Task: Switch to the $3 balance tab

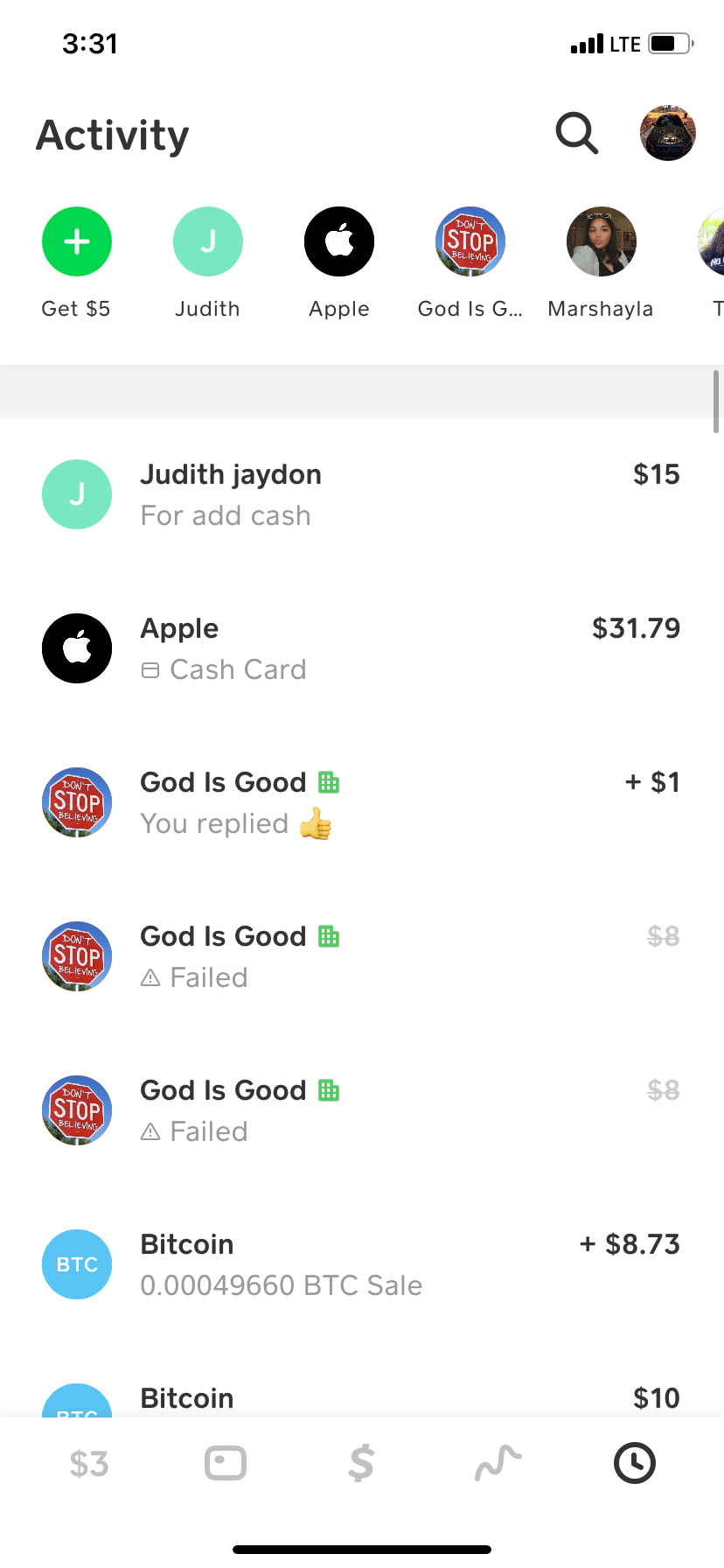Action: (x=89, y=1463)
